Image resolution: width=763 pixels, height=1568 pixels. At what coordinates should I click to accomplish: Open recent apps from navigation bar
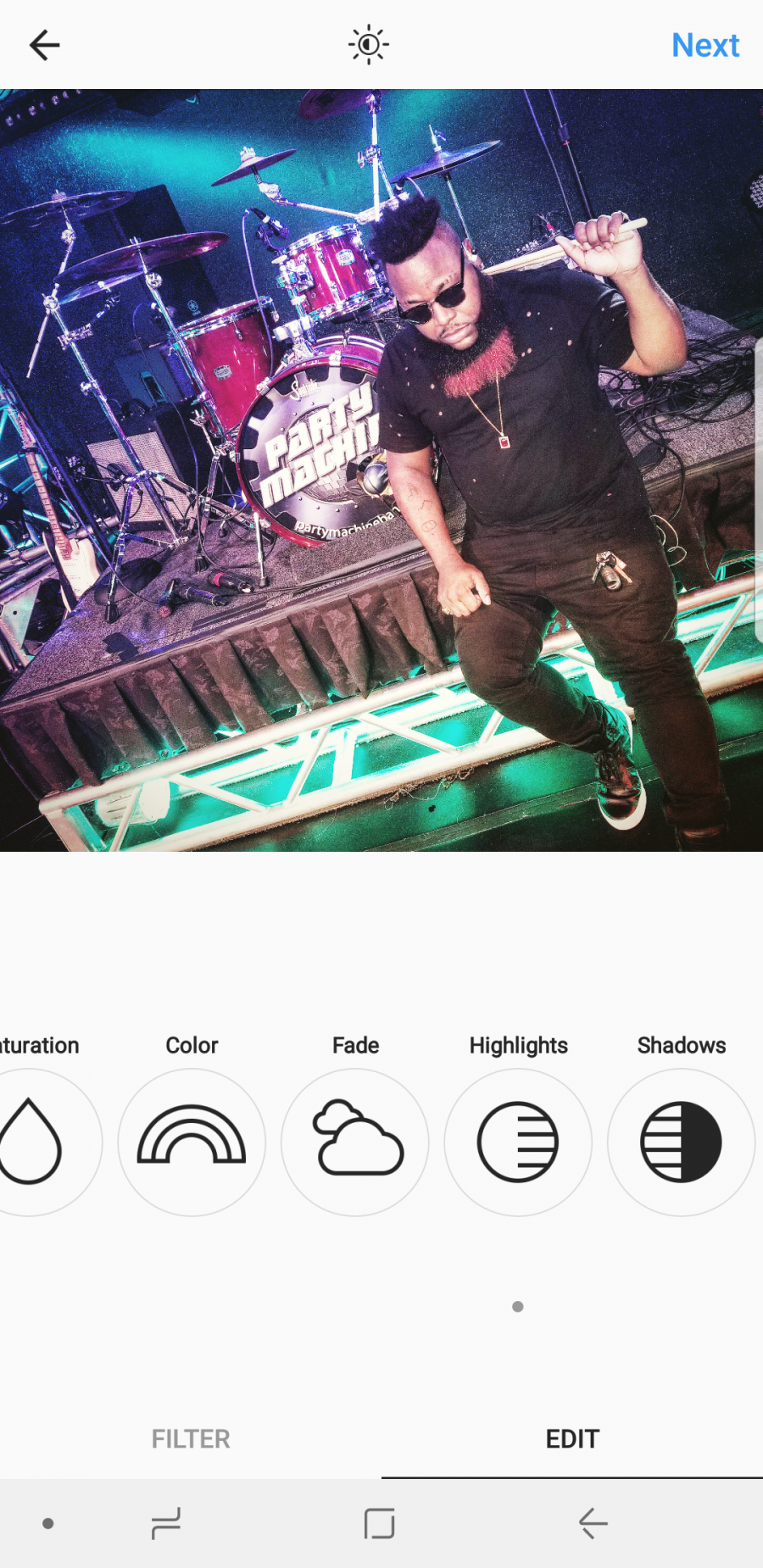click(166, 1523)
